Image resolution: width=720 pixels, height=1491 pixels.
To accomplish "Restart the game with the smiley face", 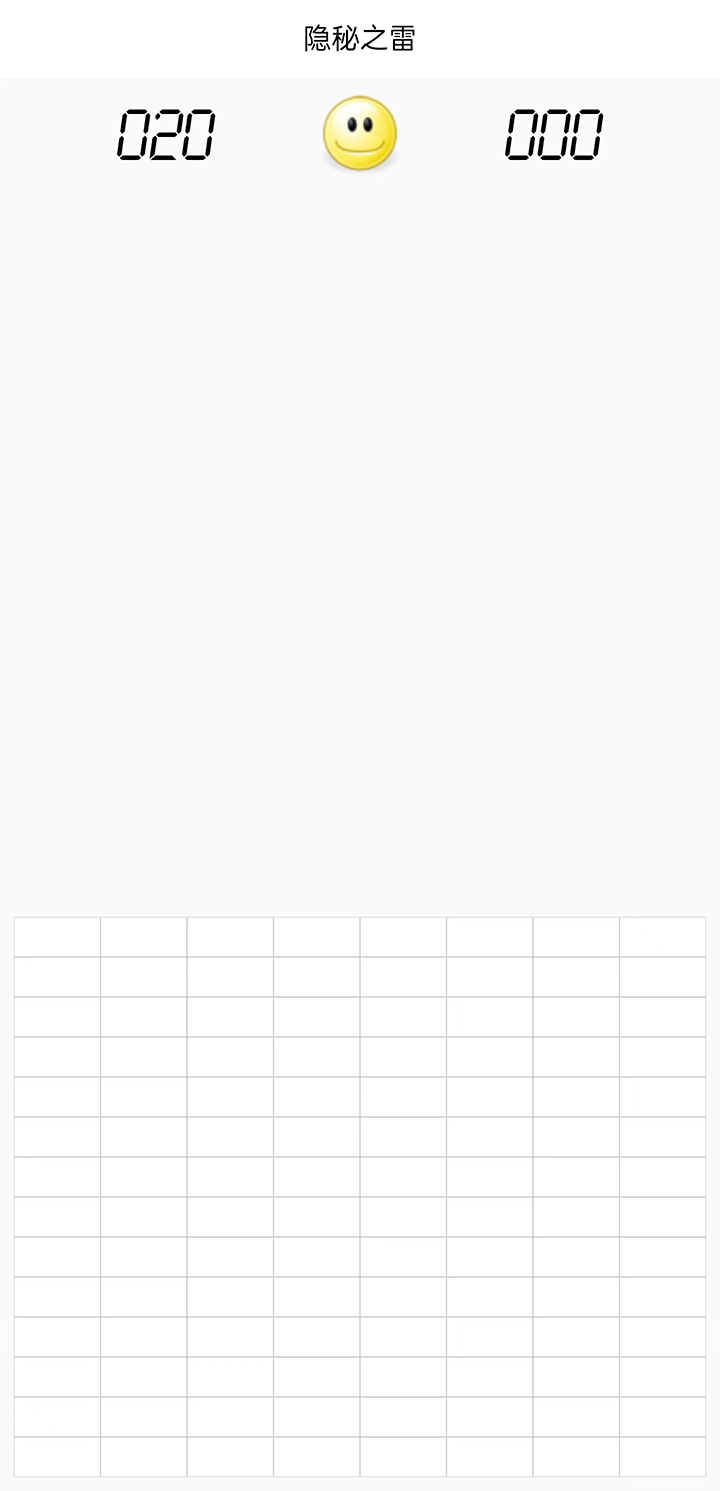I will click(360, 134).
